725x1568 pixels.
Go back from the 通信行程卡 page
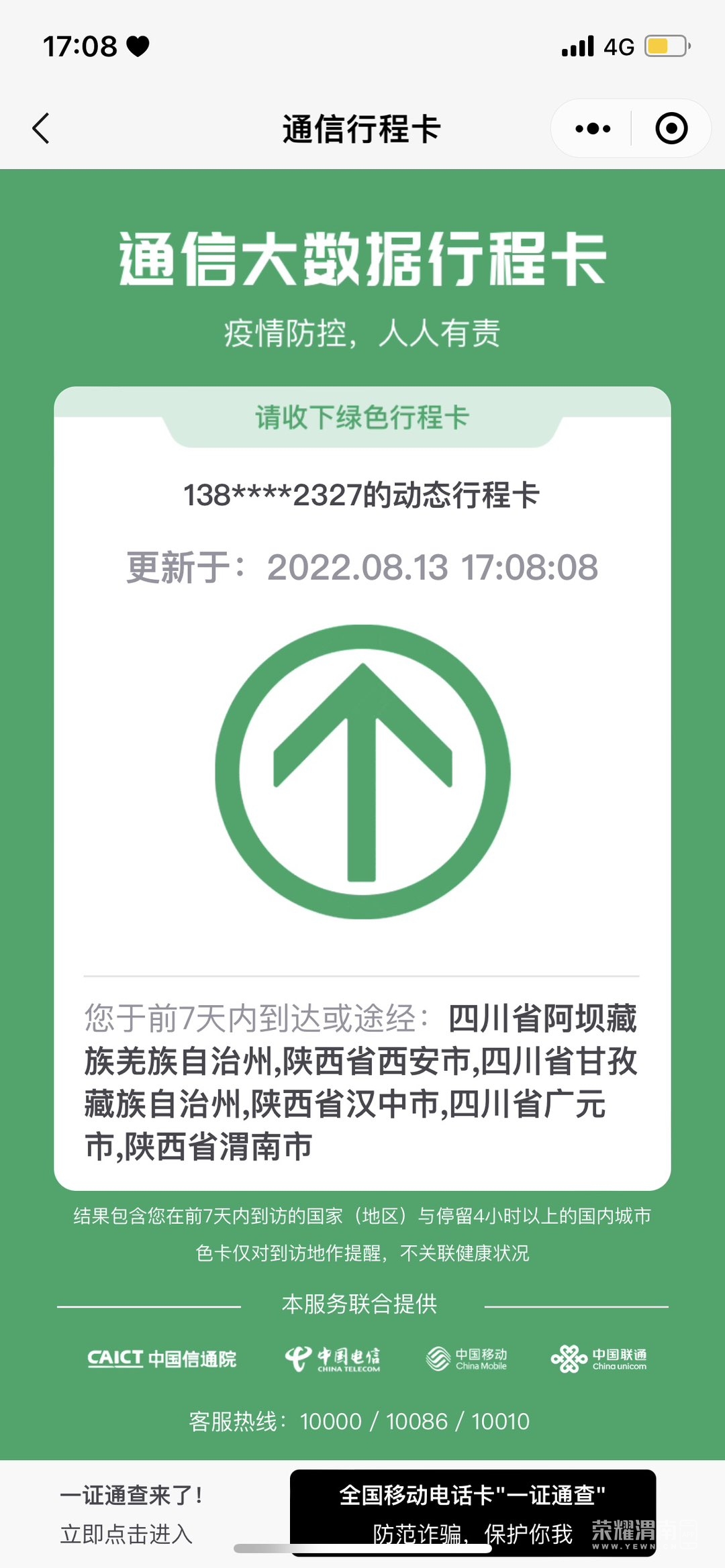(42, 128)
